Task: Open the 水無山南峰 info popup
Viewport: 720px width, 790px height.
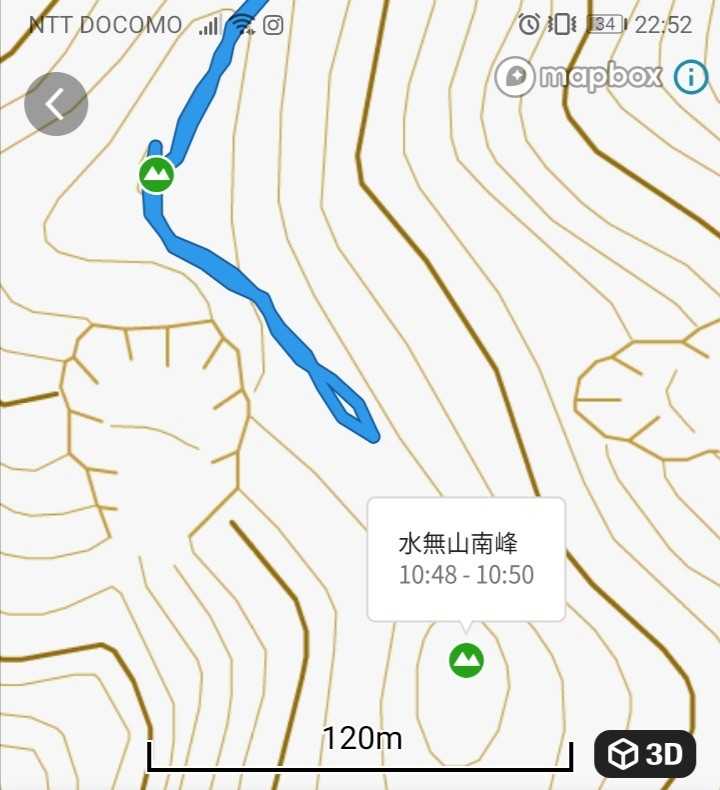Action: pos(466,559)
